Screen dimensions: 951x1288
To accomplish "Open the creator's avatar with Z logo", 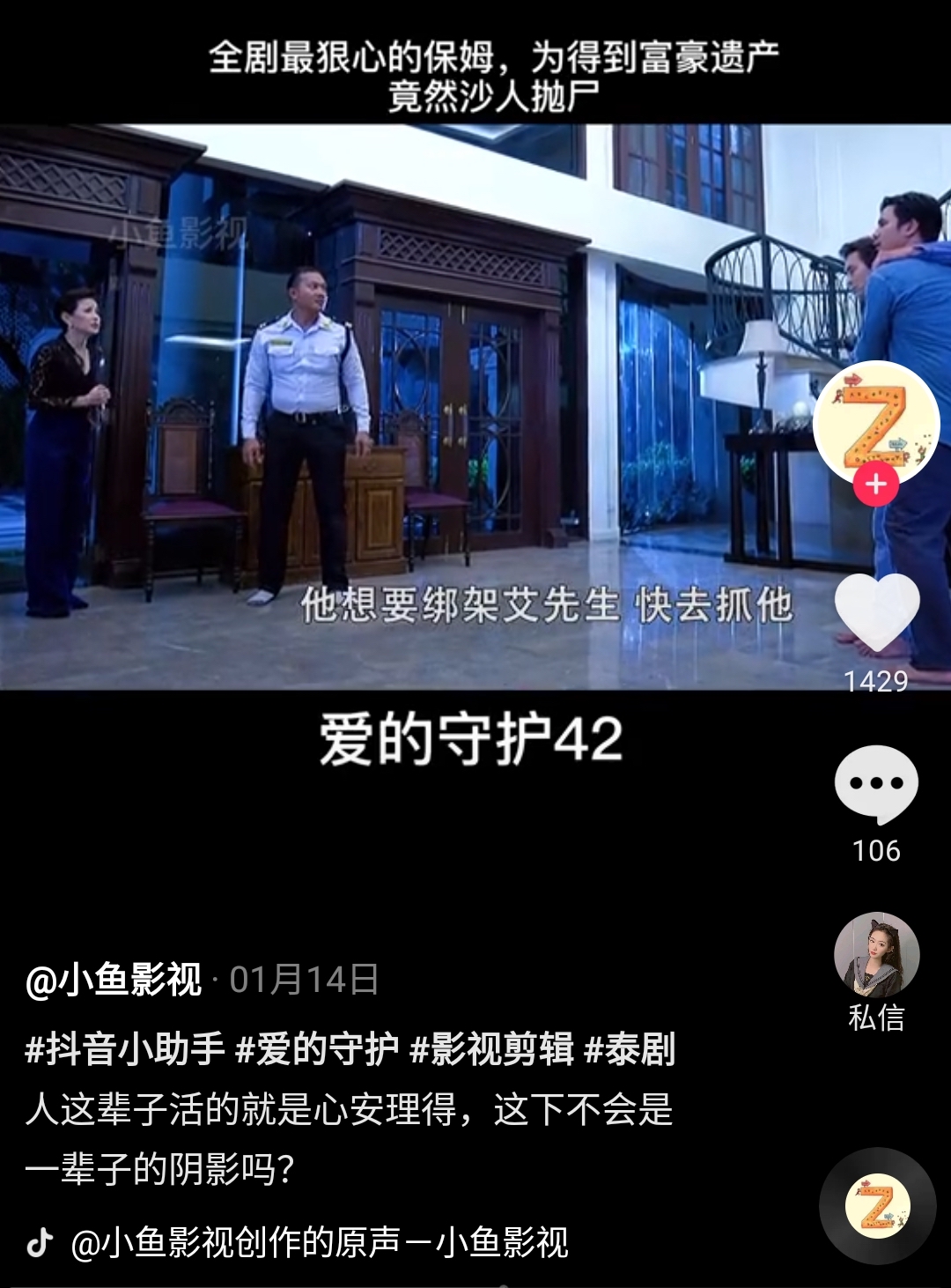I will tap(876, 420).
